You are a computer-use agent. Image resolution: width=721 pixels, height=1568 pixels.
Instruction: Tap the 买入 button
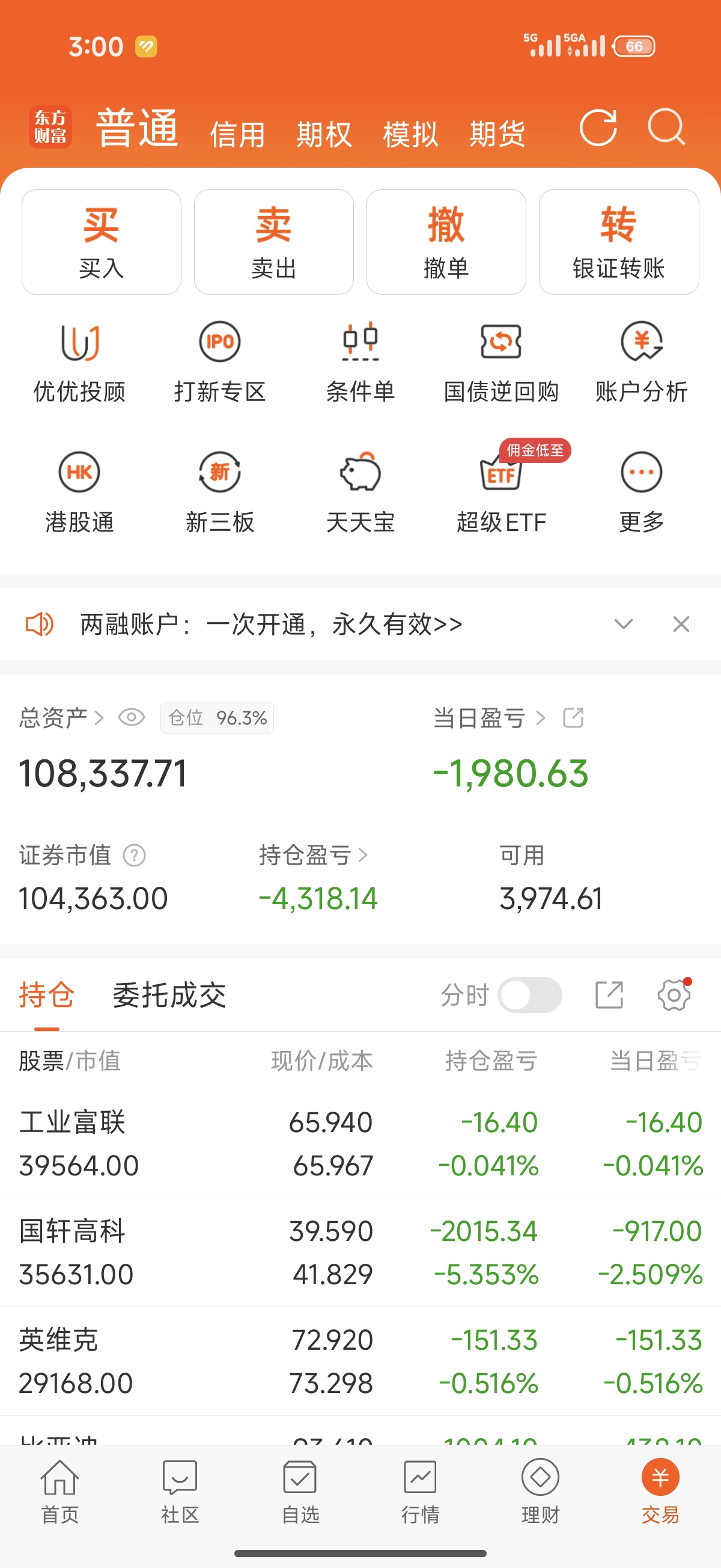(x=102, y=242)
